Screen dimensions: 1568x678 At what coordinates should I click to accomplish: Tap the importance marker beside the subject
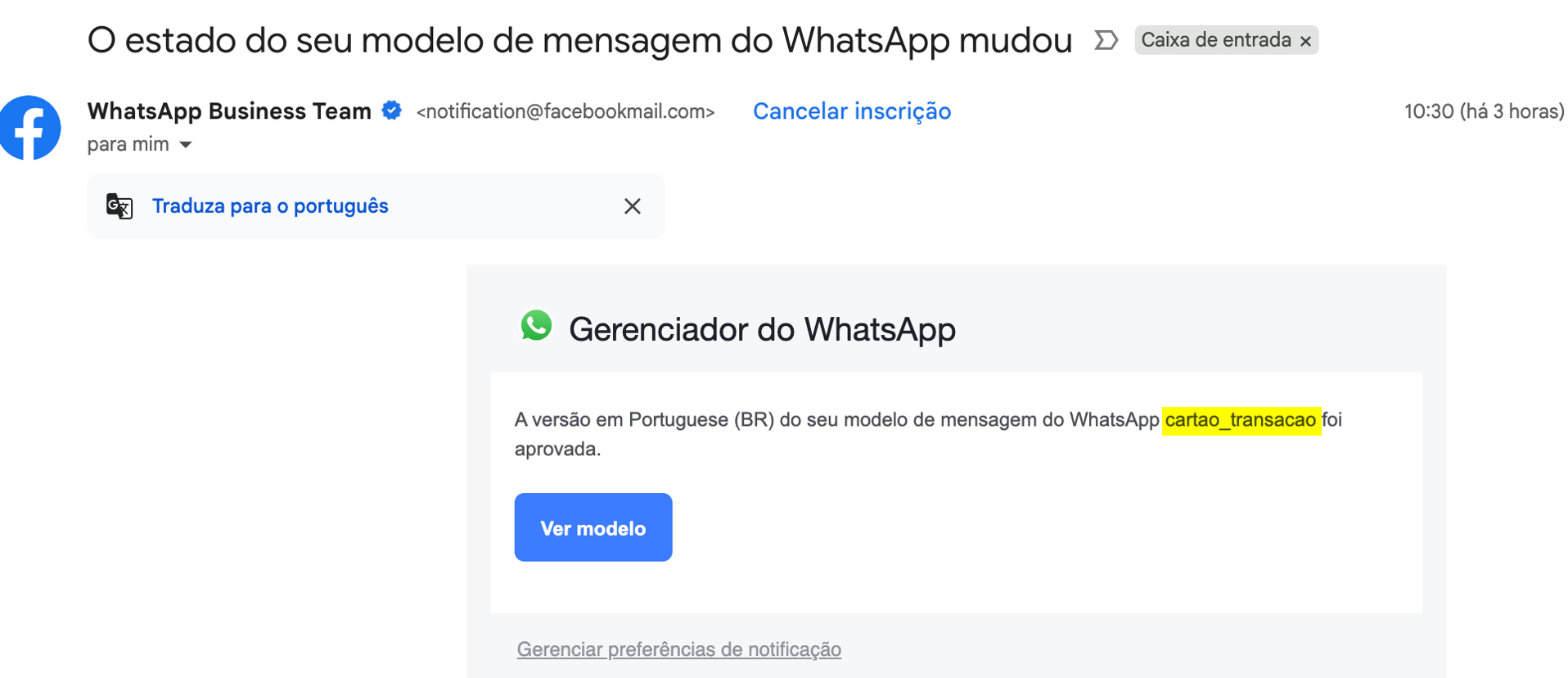pos(1106,40)
